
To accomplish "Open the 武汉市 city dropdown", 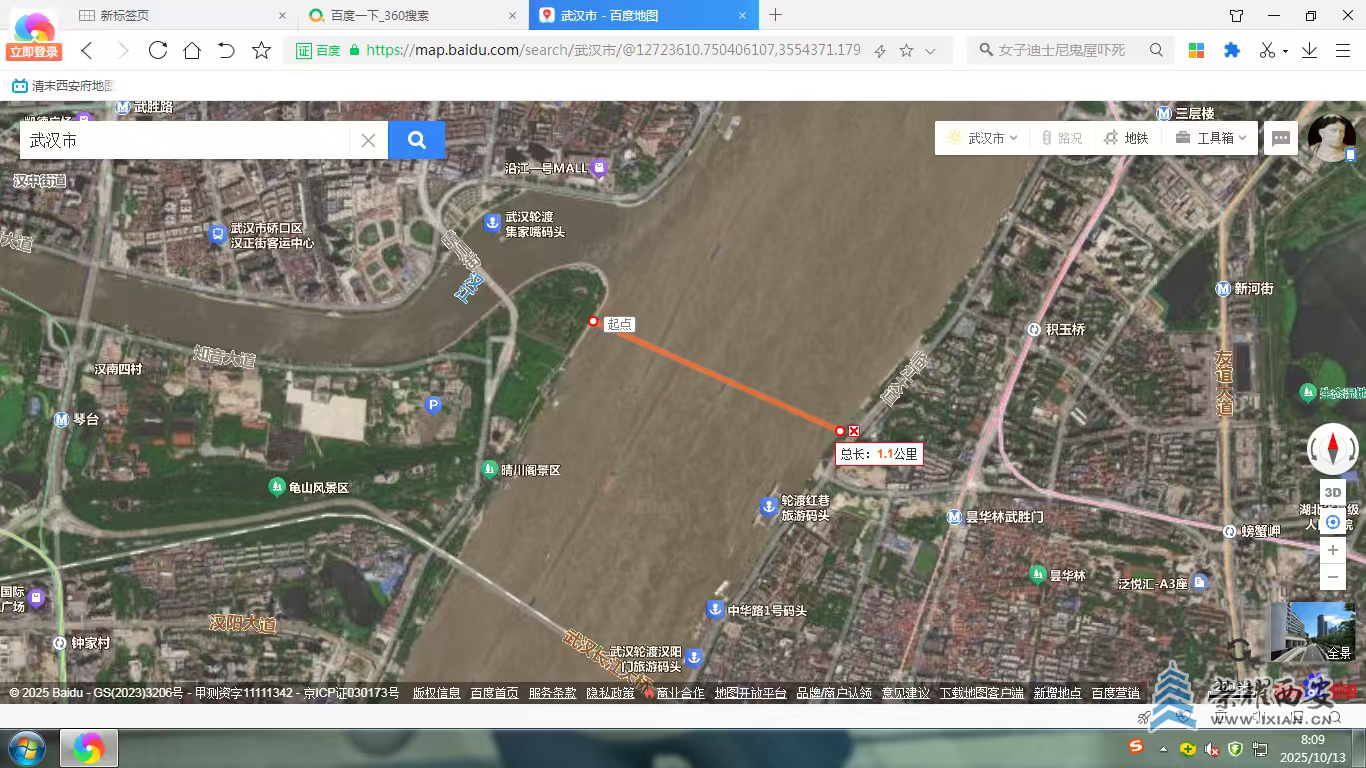I will [x=984, y=138].
